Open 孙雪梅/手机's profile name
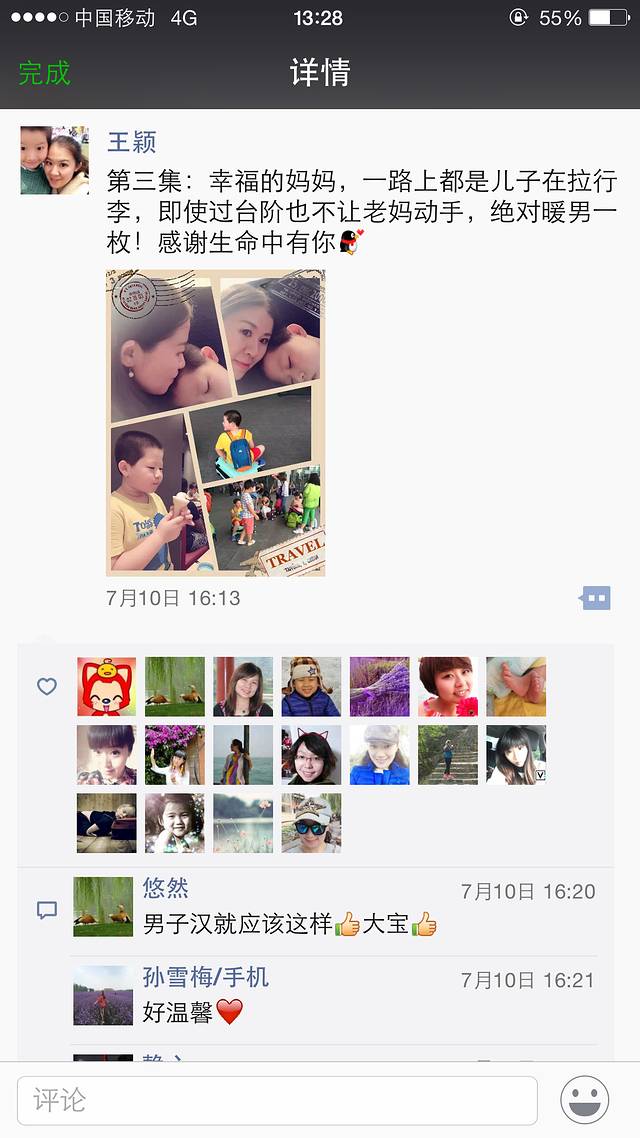The image size is (640, 1138). 206,977
